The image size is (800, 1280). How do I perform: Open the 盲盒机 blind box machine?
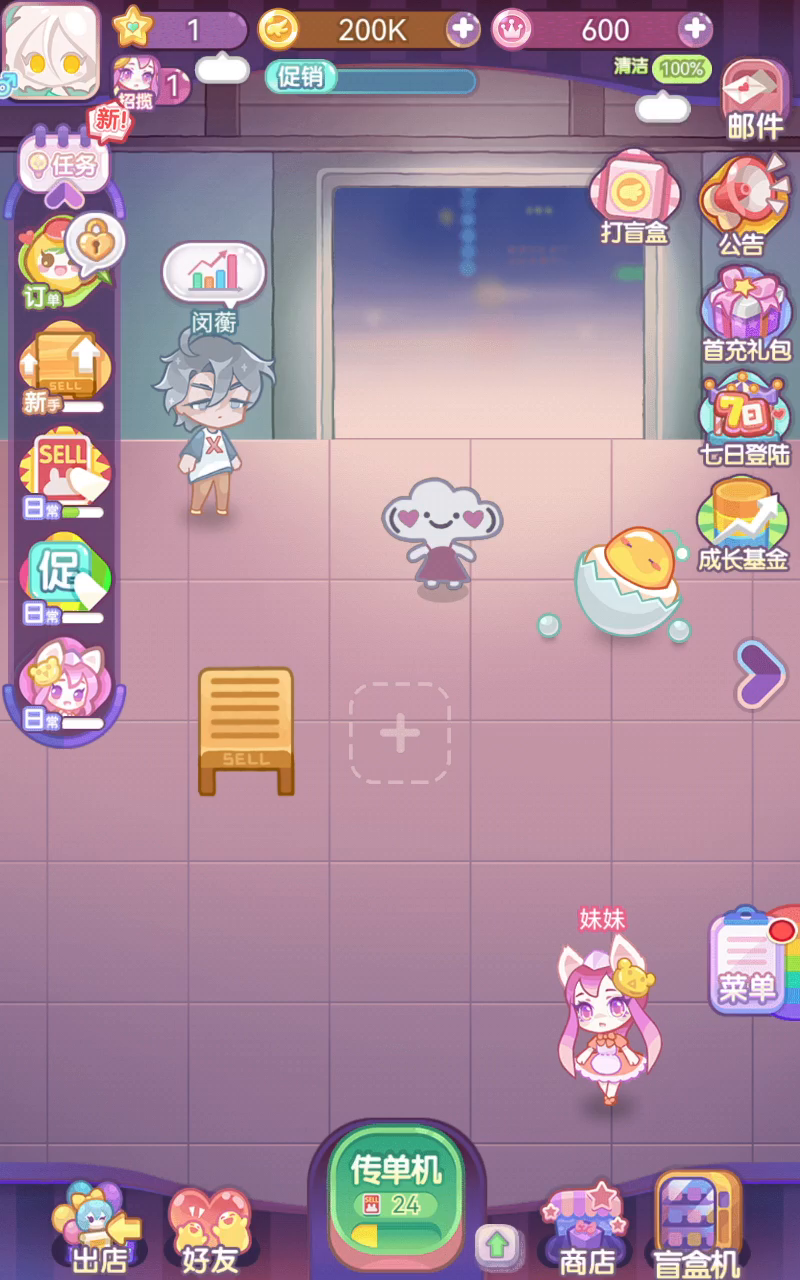tap(696, 1224)
